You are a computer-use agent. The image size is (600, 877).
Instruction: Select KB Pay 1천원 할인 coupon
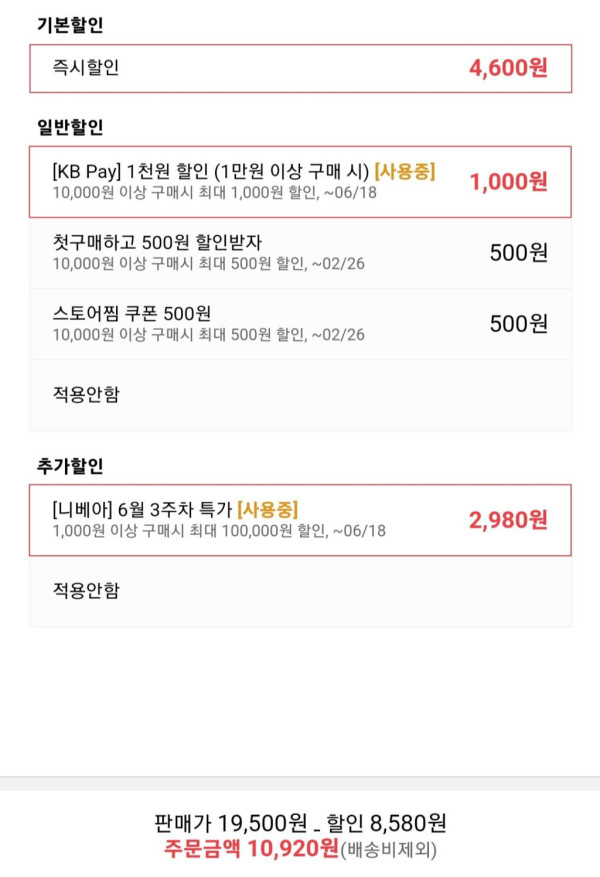coord(300,181)
